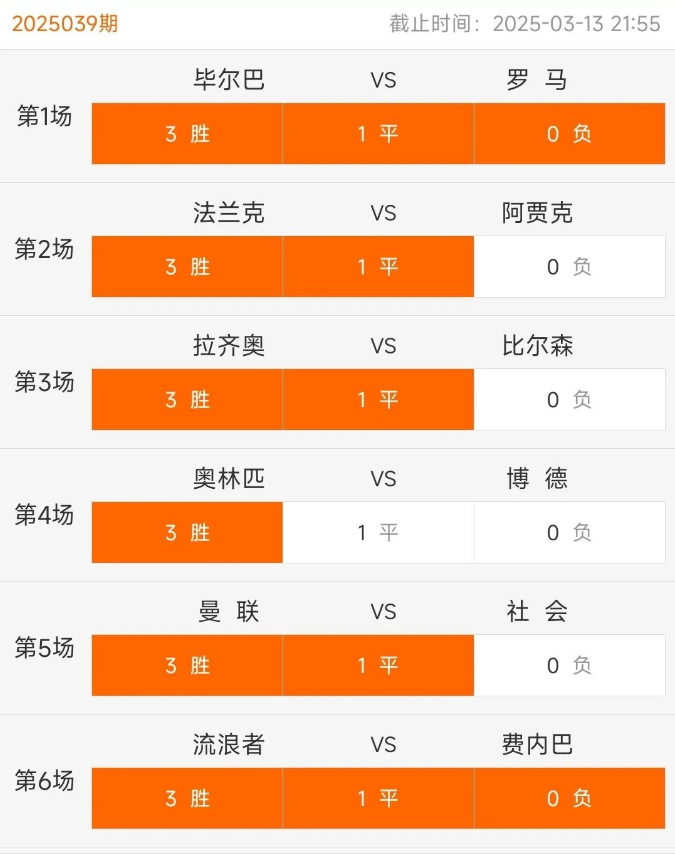Toggle 3 胜 for 奥林匹 vs 博德
The image size is (675, 855).
coord(187,533)
